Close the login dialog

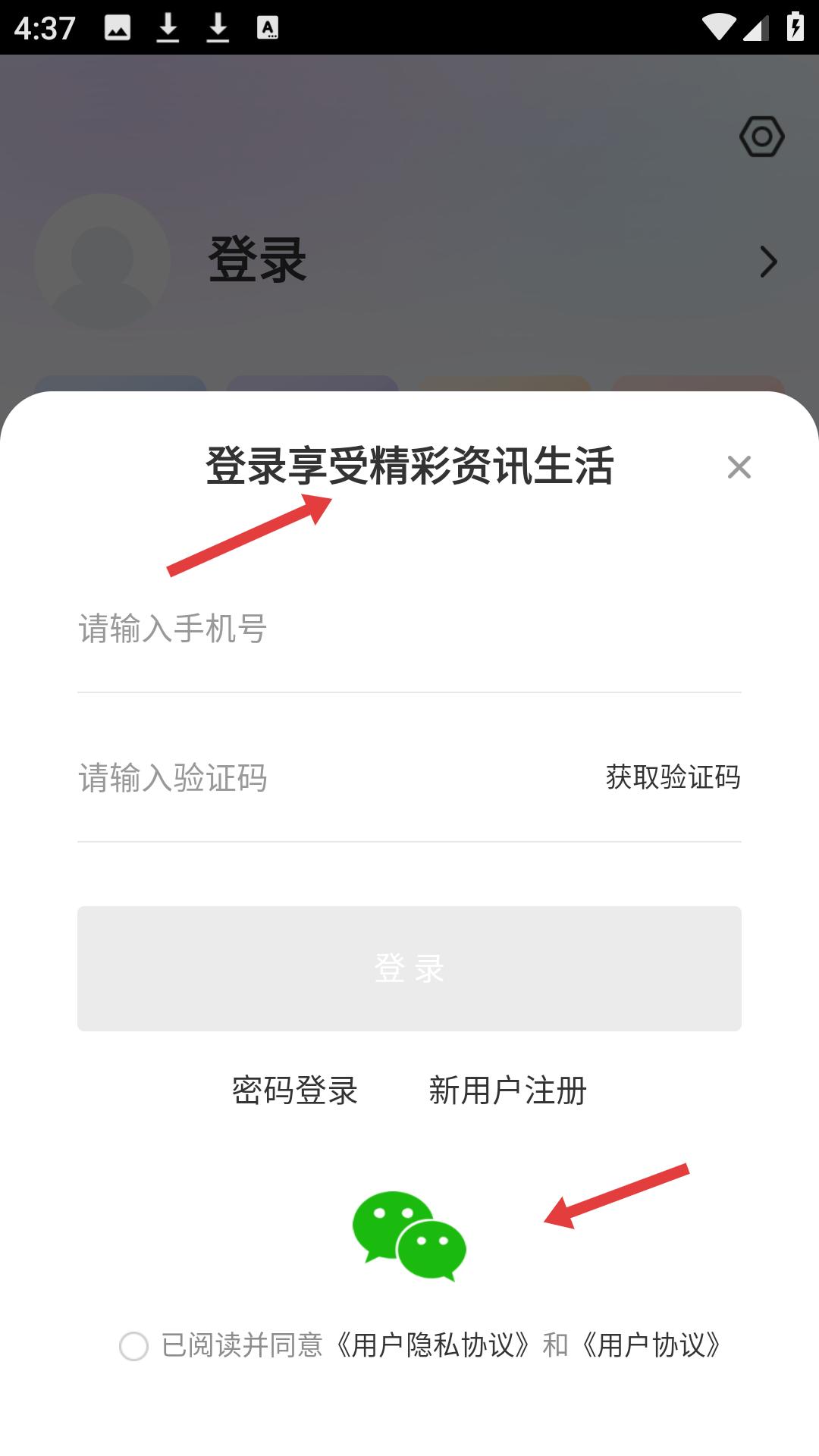click(x=739, y=467)
